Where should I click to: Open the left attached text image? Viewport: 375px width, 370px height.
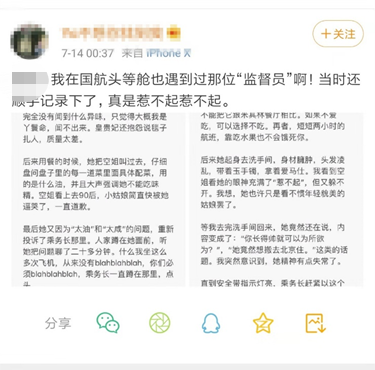point(98,200)
